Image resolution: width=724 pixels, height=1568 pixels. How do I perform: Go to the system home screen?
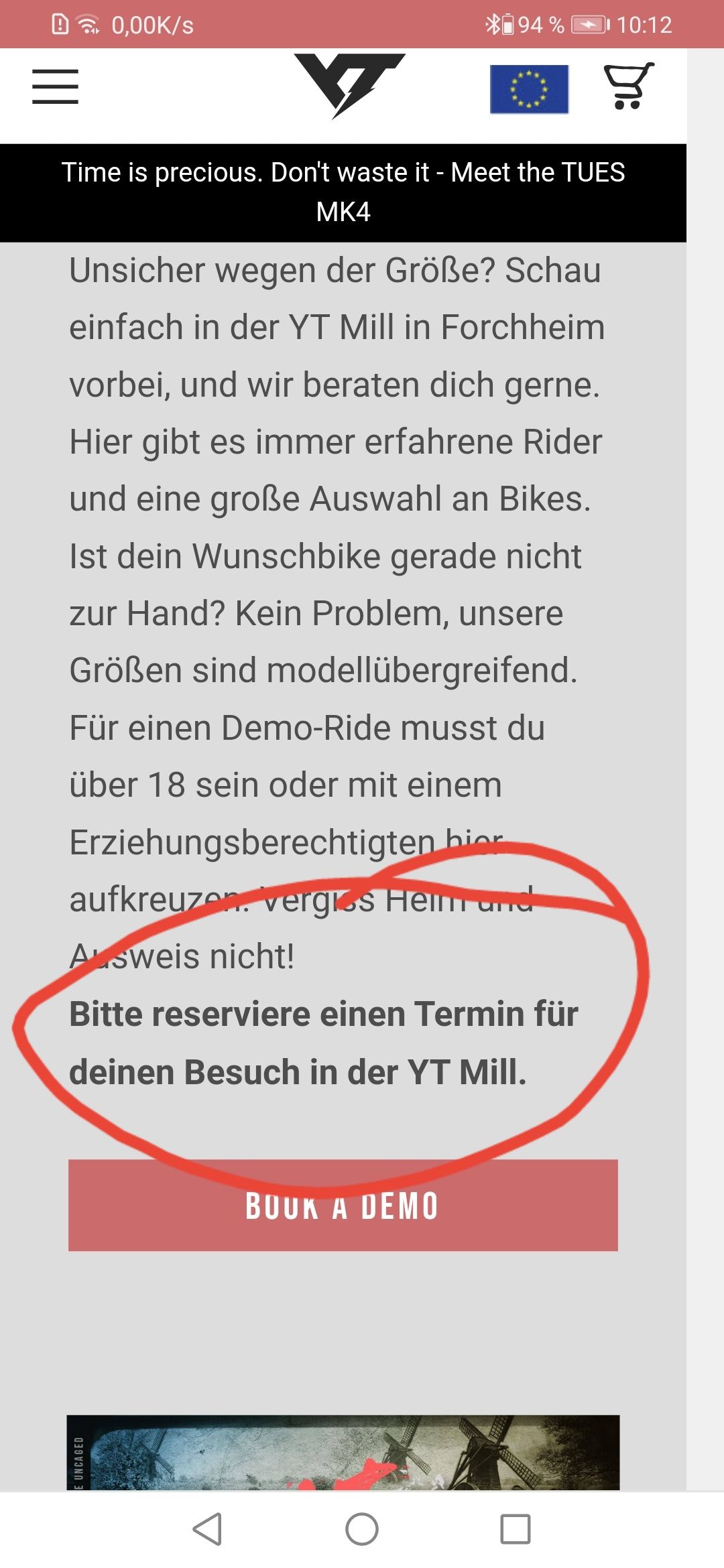(362, 1528)
